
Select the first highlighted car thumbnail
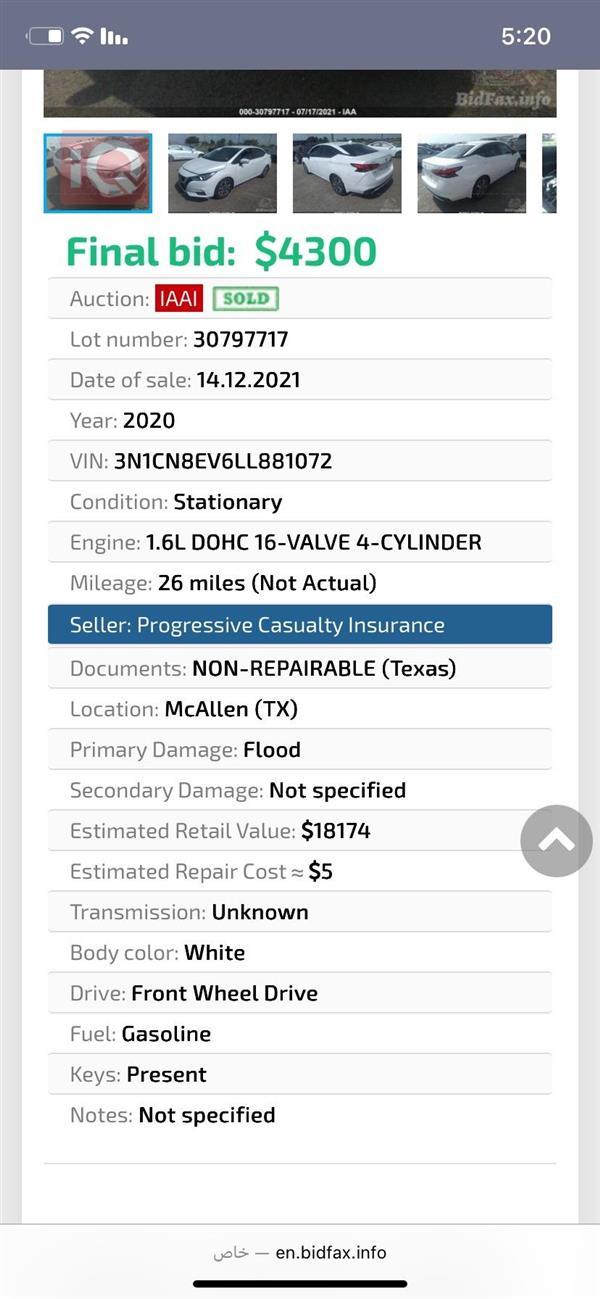[x=97, y=173]
